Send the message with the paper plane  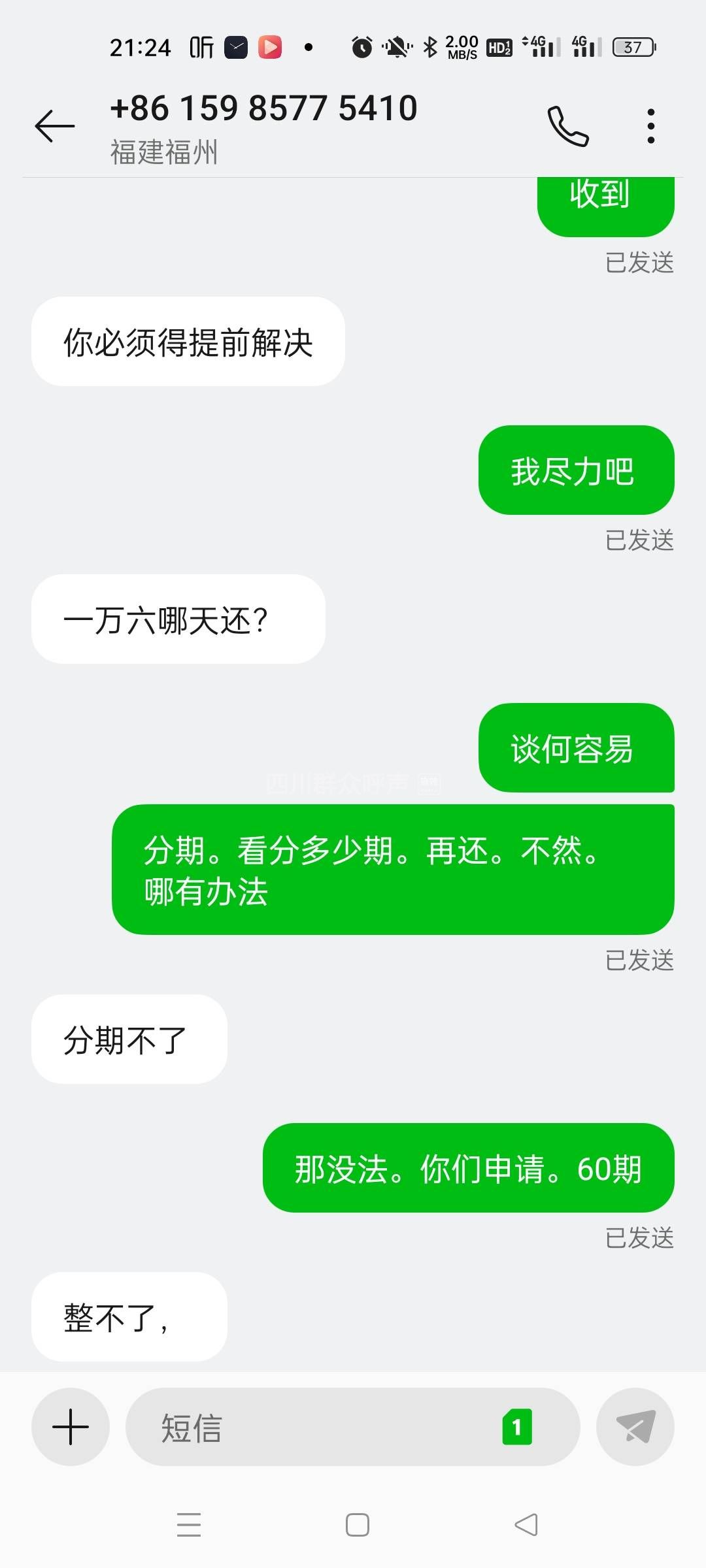pos(635,1427)
